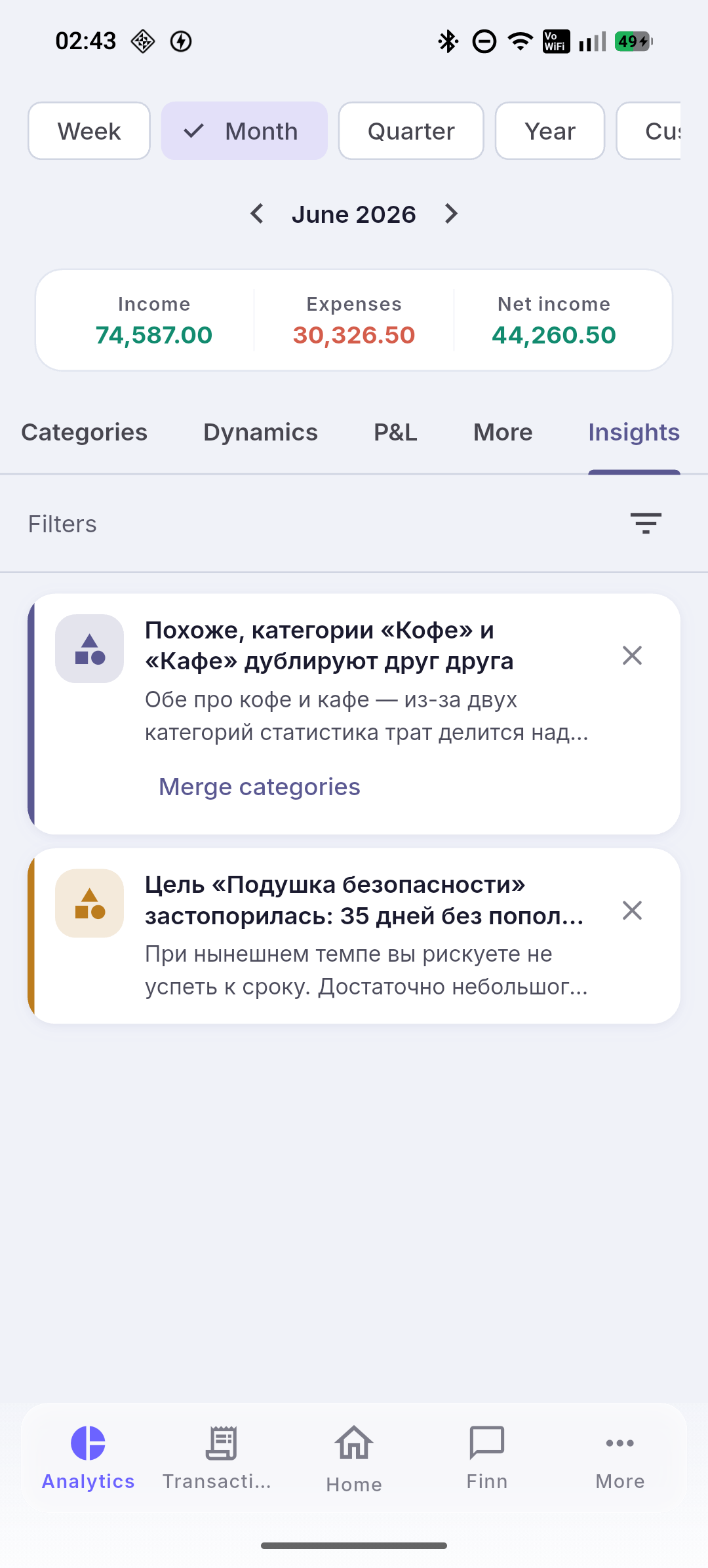Open the Dynamics tab
708x1568 pixels.
[260, 433]
